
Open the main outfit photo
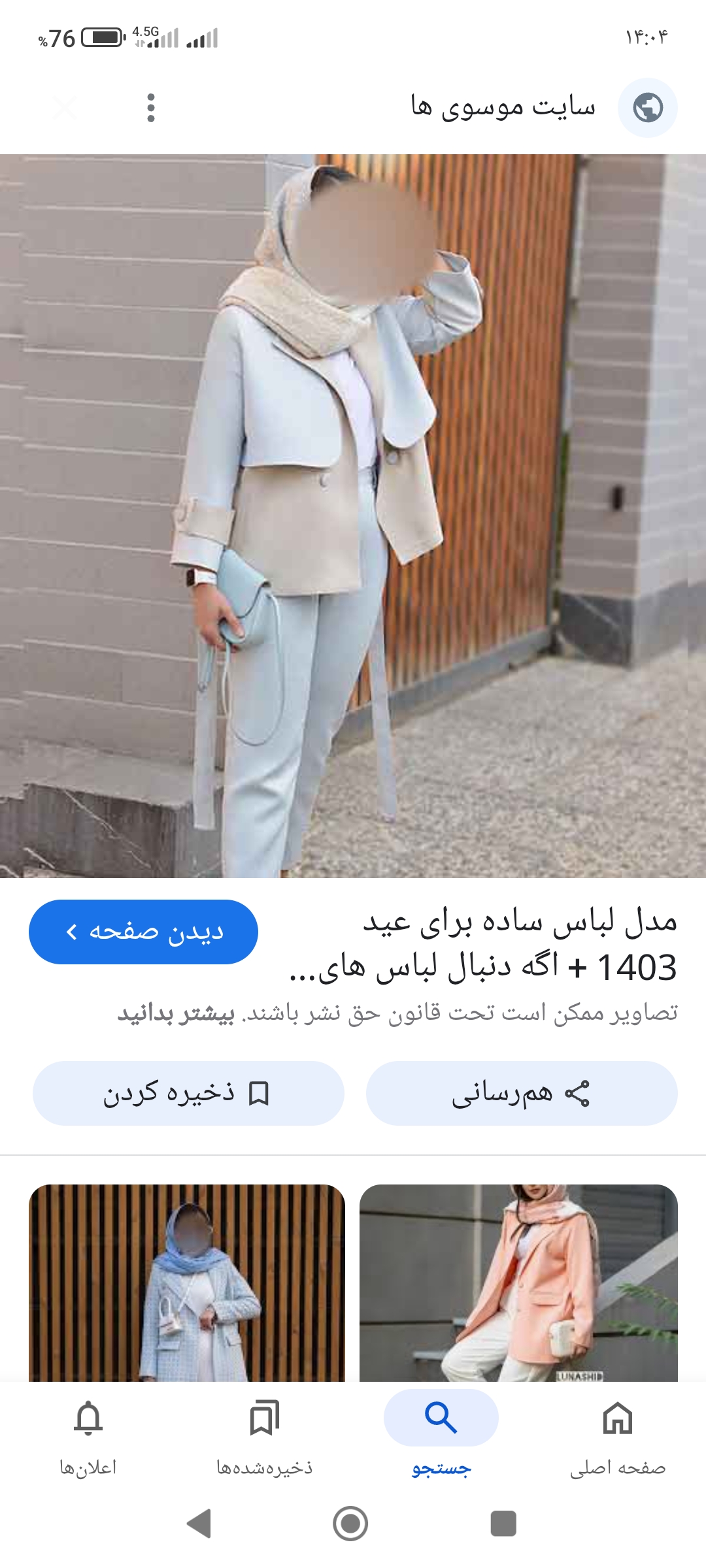(353, 516)
